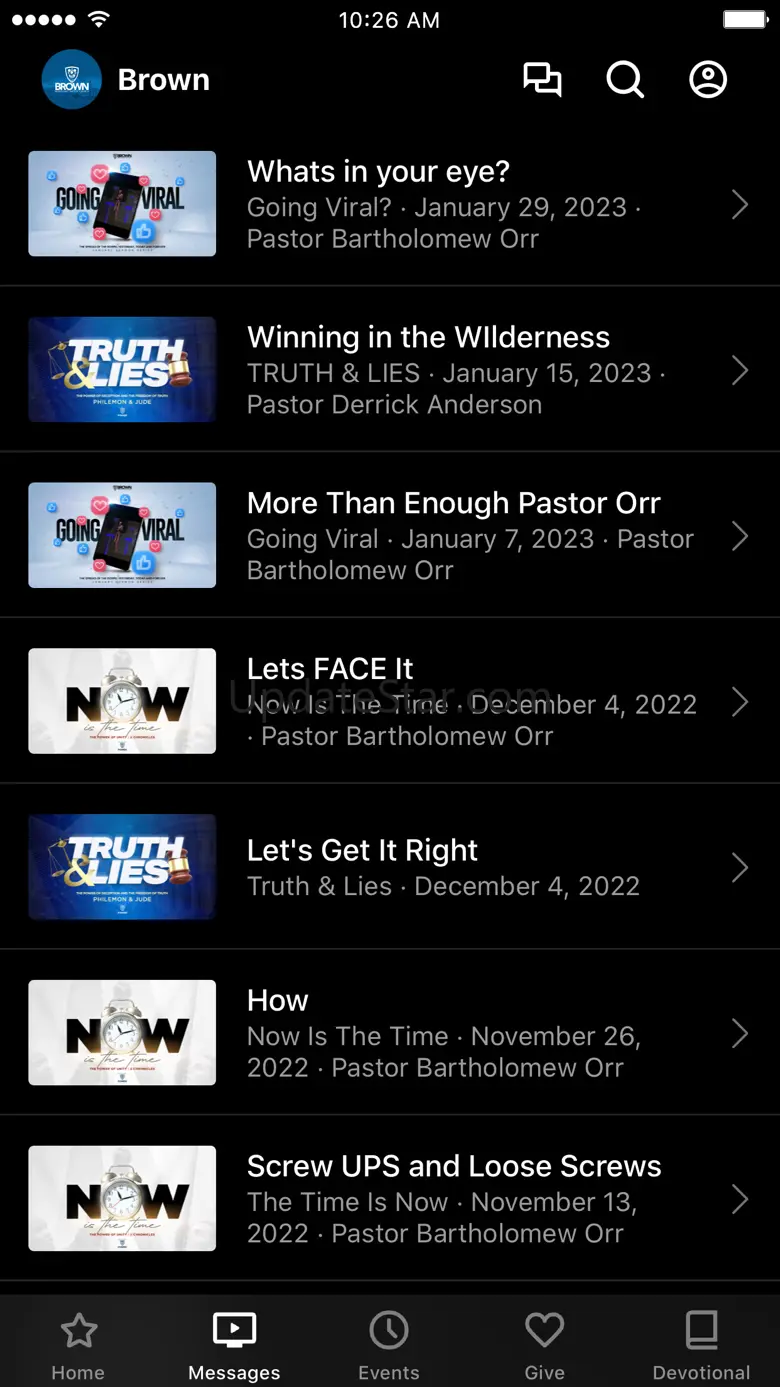Screen dimensions: 780x1387
Task: Go to the Give tab
Action: 544,1346
